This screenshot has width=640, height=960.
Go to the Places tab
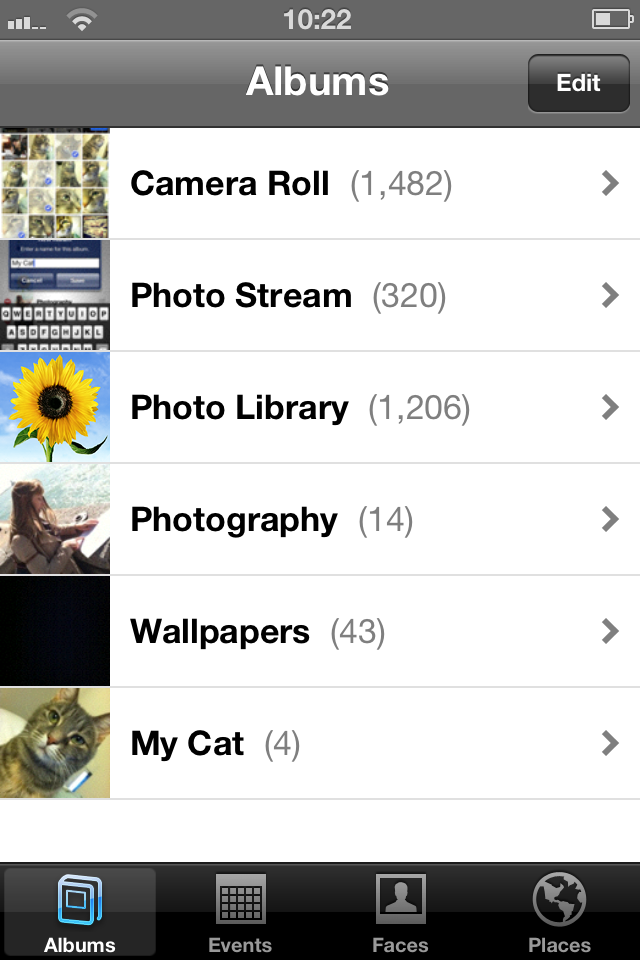(x=559, y=912)
